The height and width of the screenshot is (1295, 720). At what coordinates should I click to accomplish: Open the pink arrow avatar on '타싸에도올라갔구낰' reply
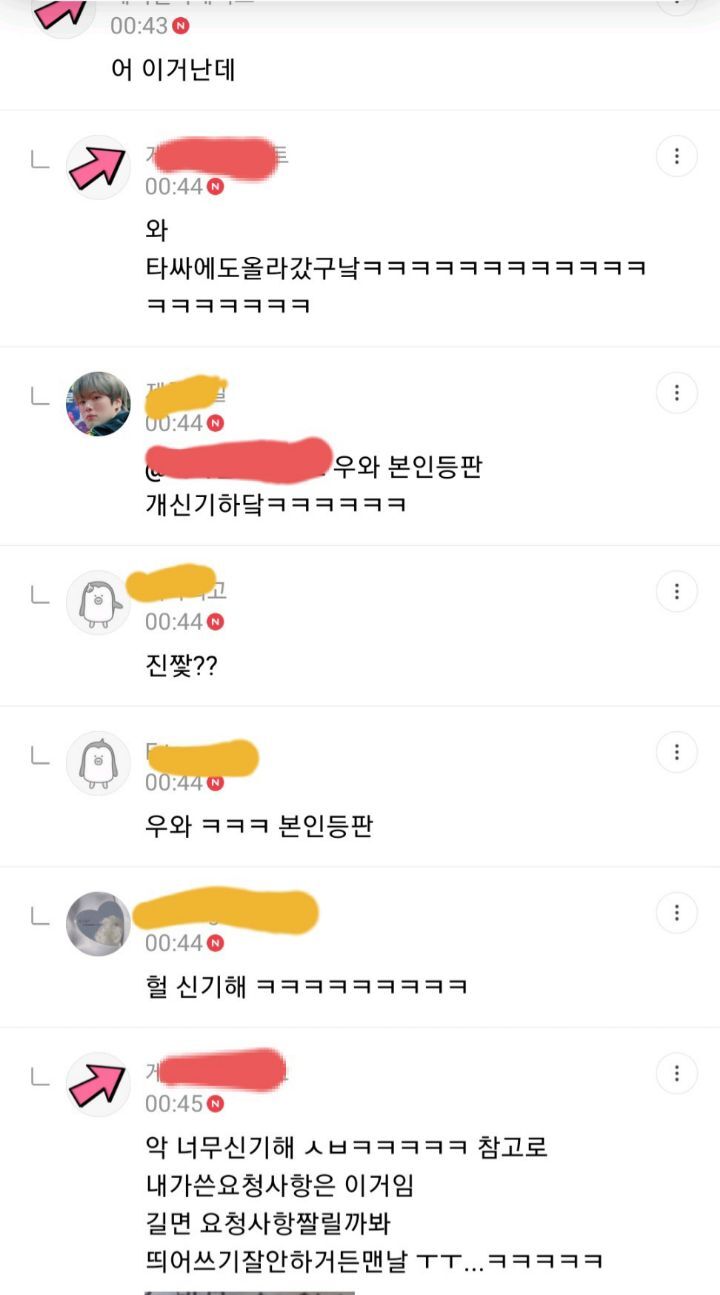98,167
